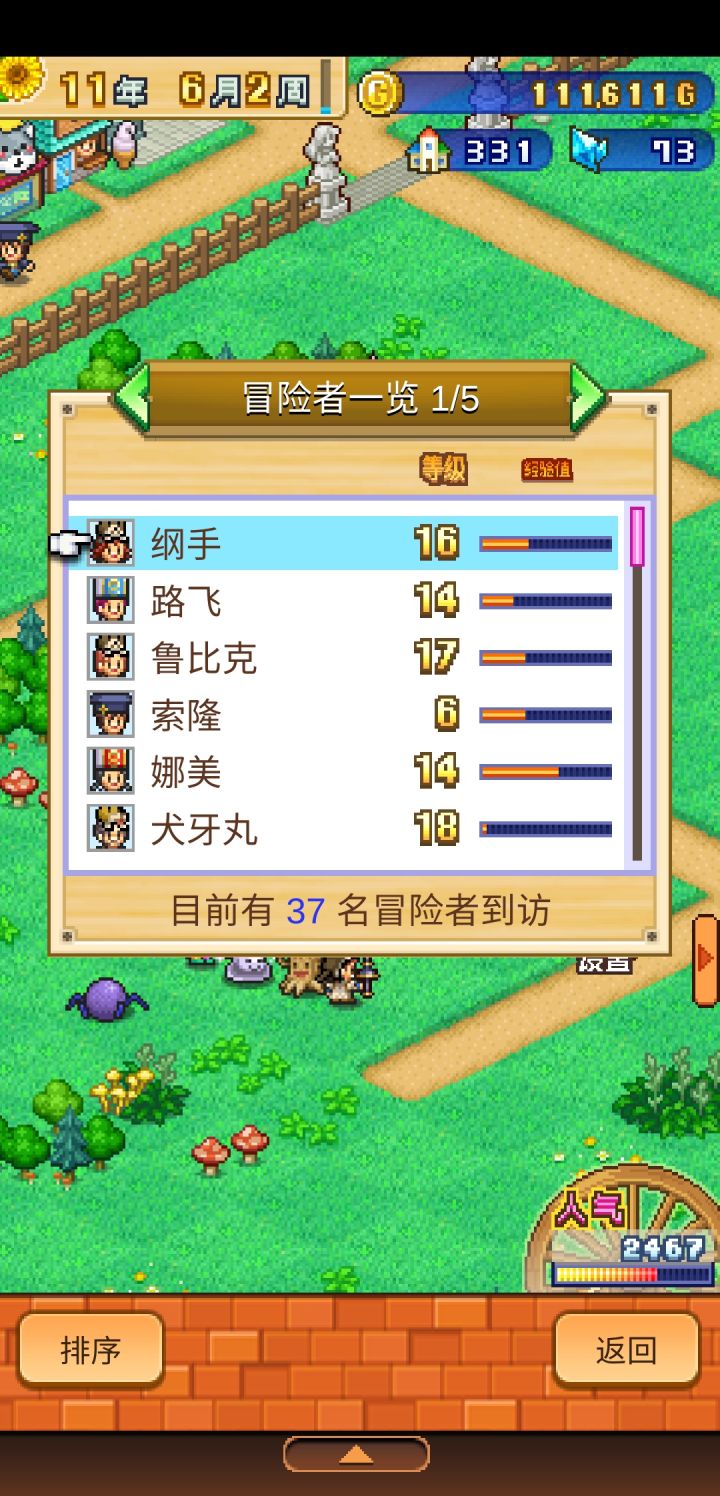Screen dimensions: 720x1496
Task: Click Tsunade's (纲手) character portrait icon
Action: click(x=110, y=541)
